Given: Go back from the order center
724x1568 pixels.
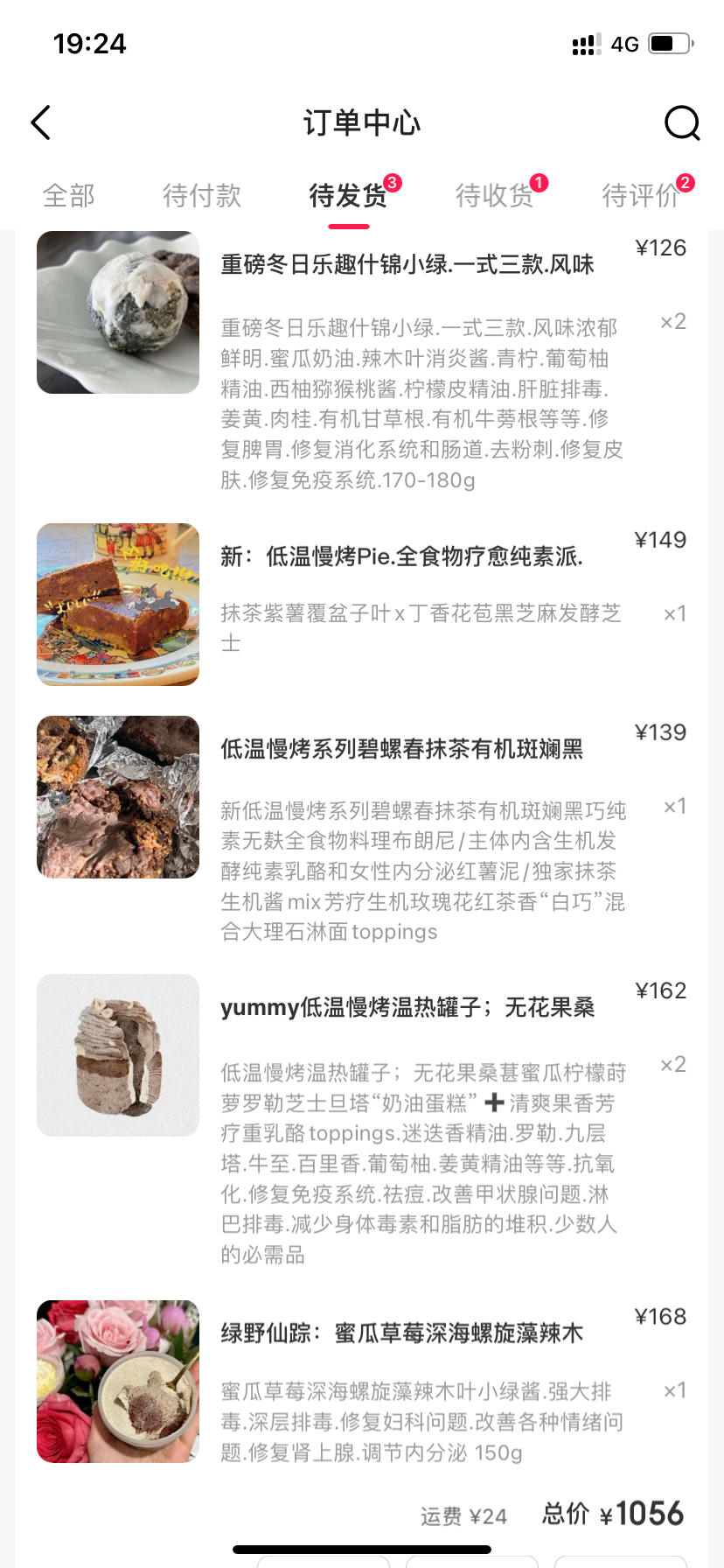Looking at the screenshot, I should 41,122.
